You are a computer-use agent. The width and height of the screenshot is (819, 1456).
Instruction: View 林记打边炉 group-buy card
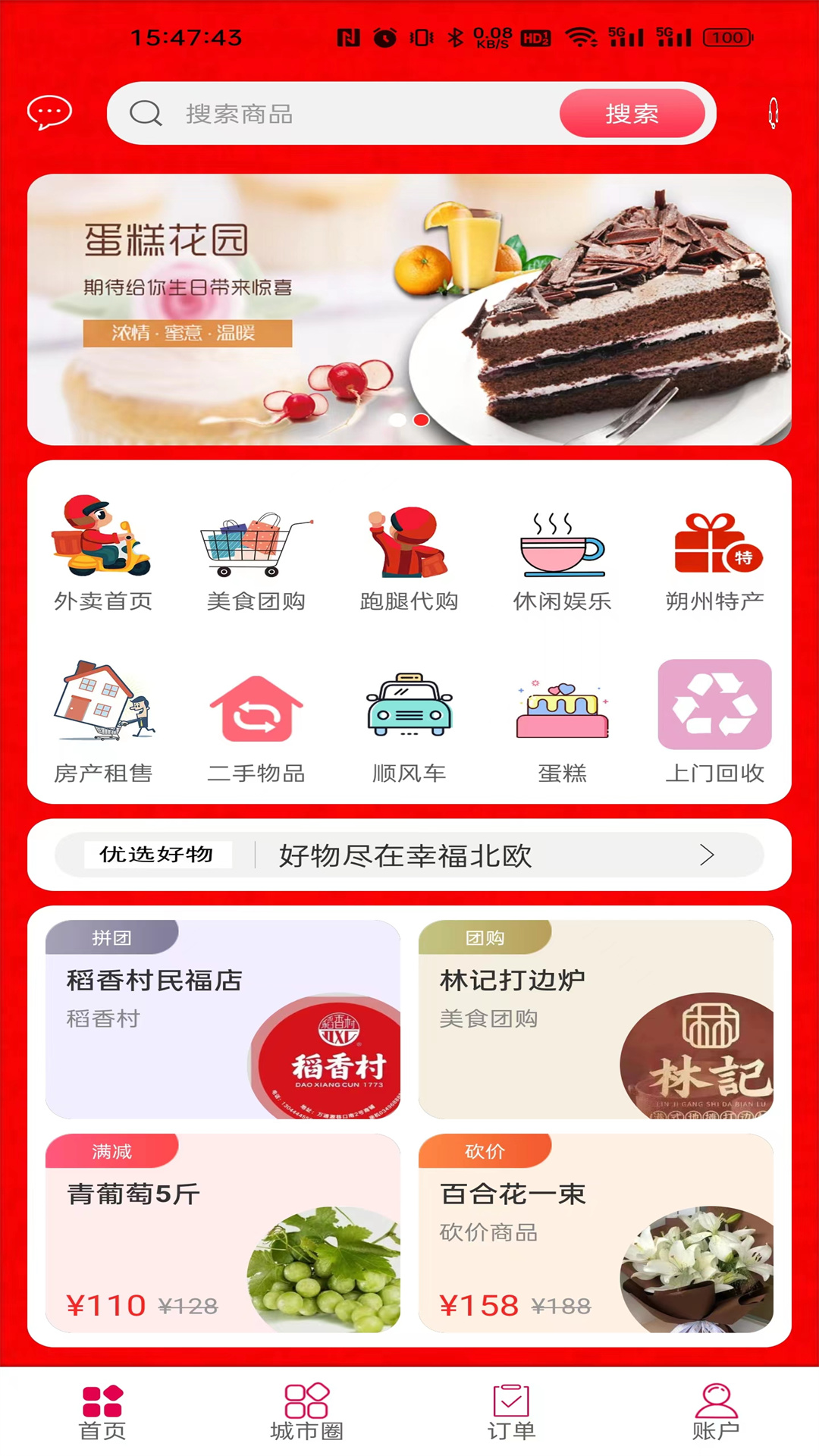(595, 1019)
